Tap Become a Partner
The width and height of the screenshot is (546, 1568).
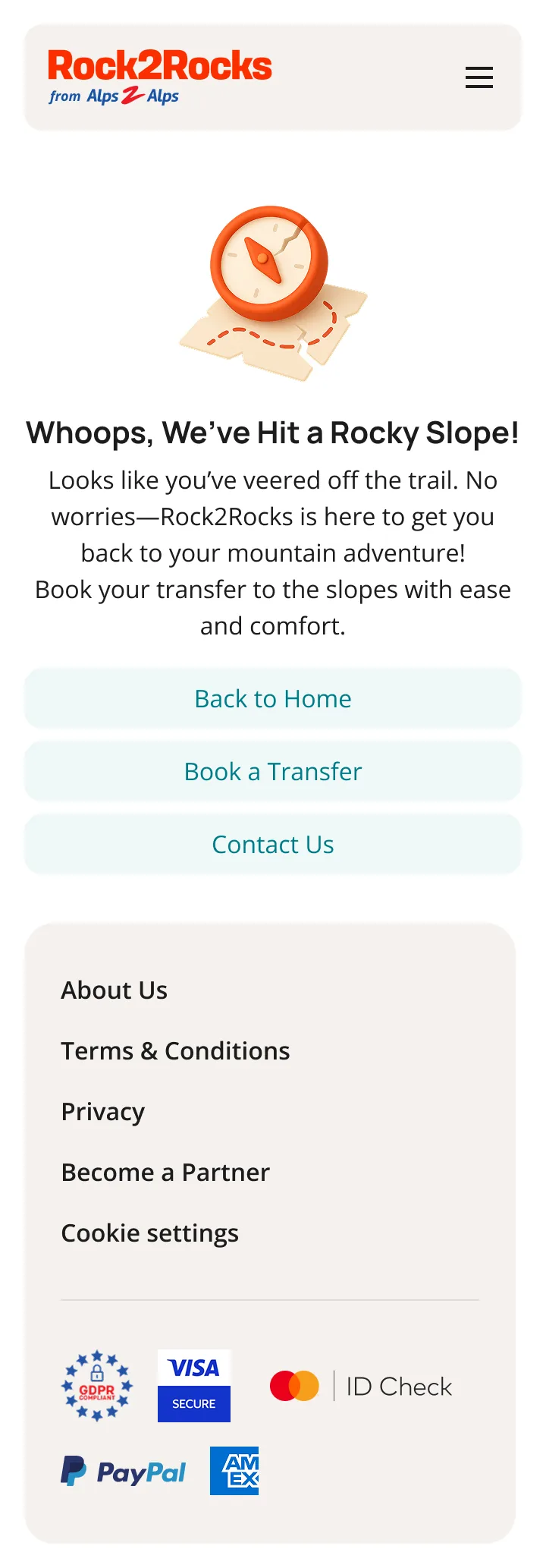pos(165,1173)
